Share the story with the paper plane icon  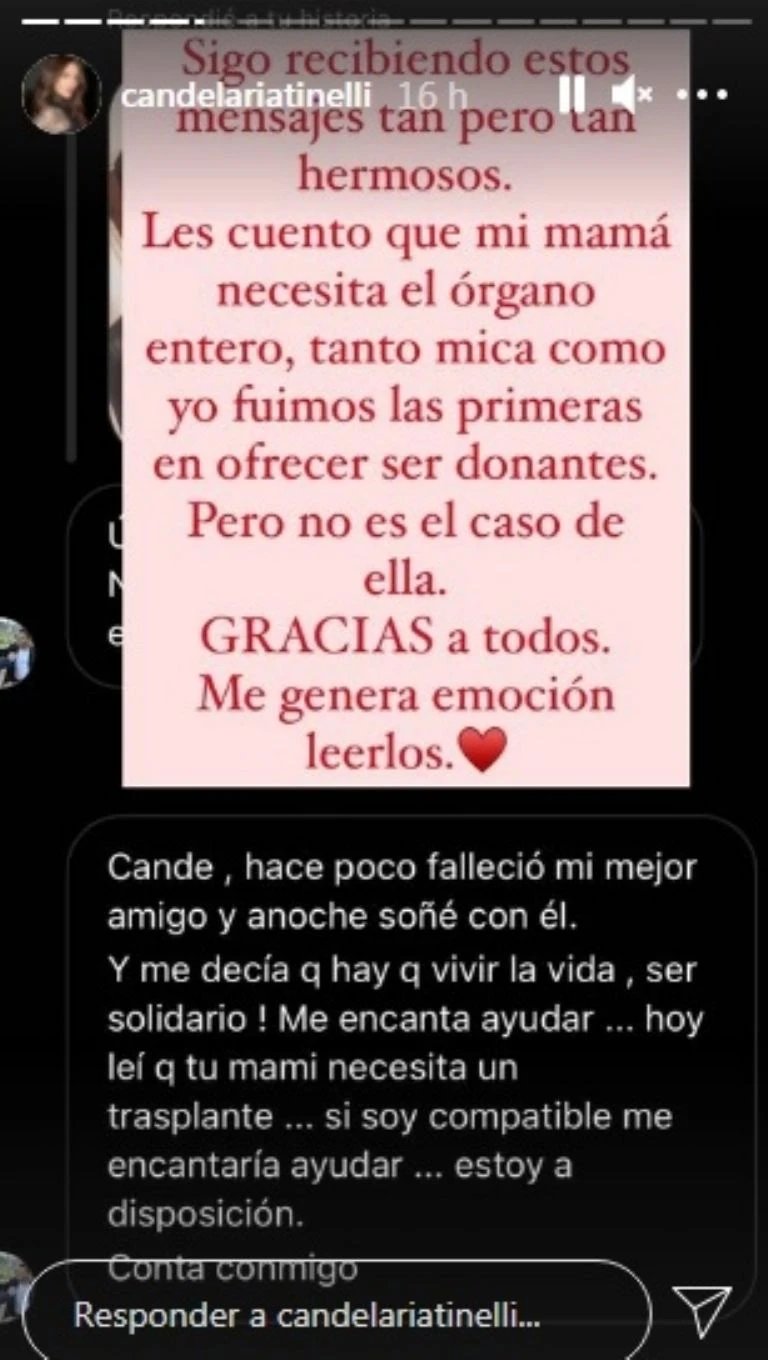pos(701,1311)
